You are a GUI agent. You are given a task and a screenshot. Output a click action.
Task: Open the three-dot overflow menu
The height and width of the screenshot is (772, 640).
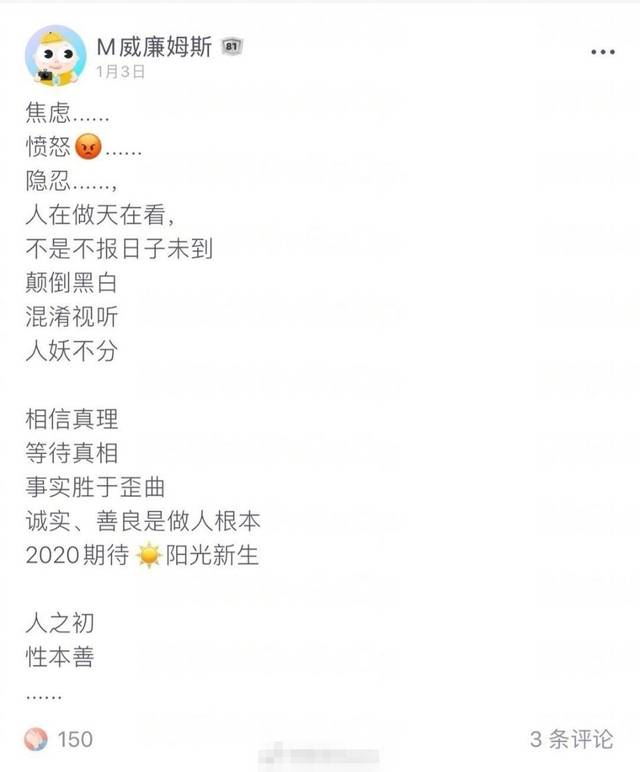click(x=603, y=51)
